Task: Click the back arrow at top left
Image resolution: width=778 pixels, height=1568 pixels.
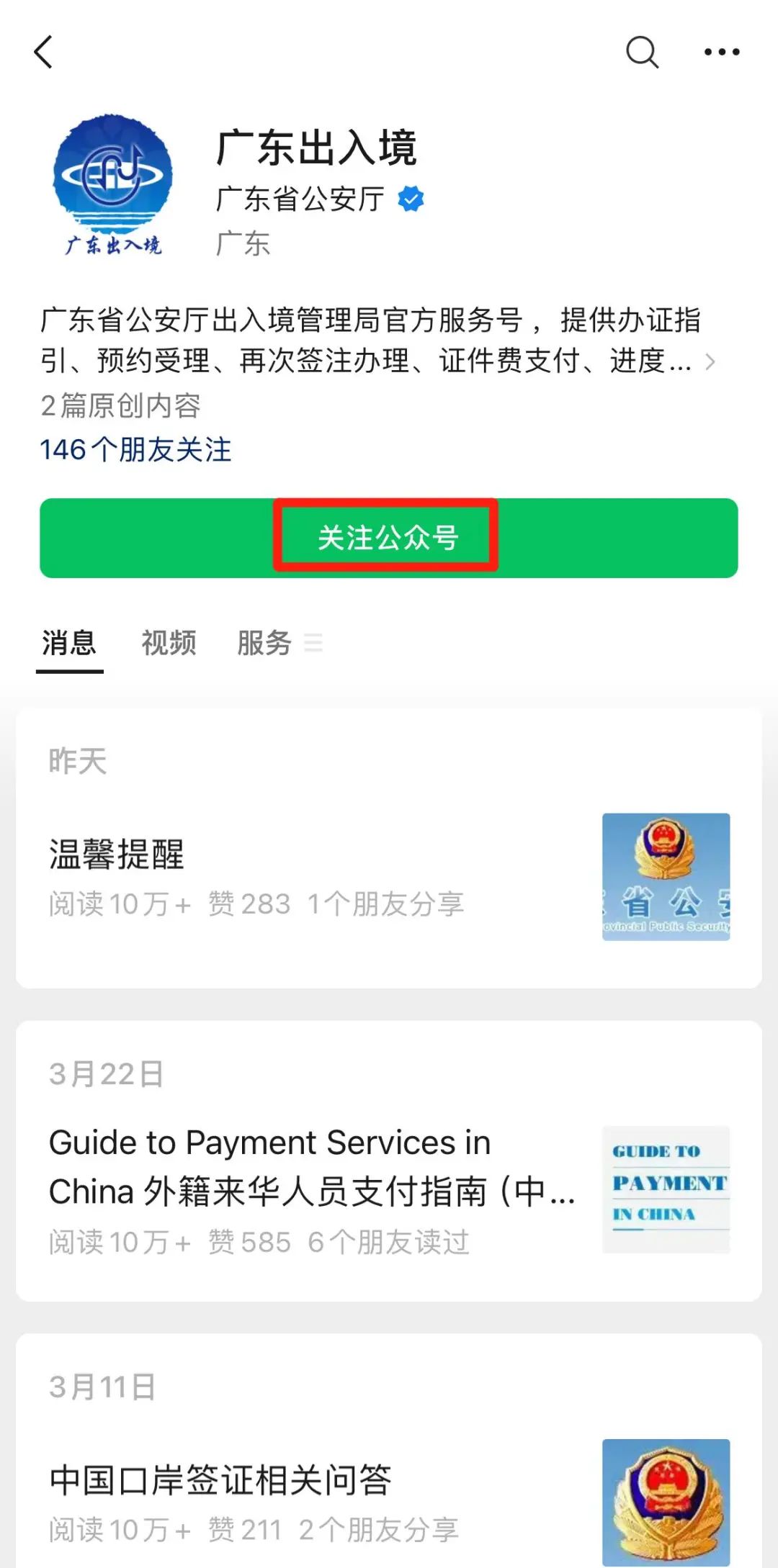Action: (43, 52)
